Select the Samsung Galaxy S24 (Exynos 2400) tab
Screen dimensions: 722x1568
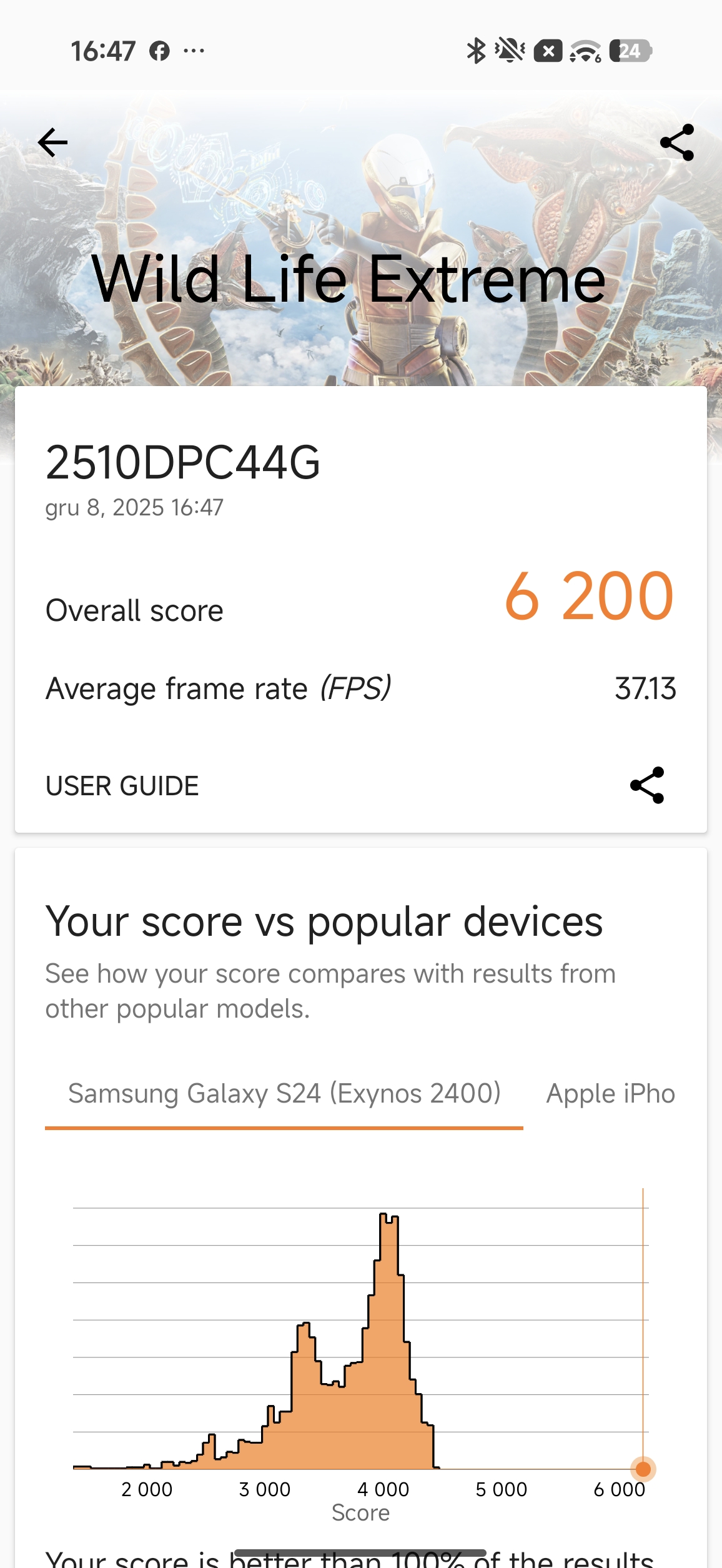click(284, 1094)
